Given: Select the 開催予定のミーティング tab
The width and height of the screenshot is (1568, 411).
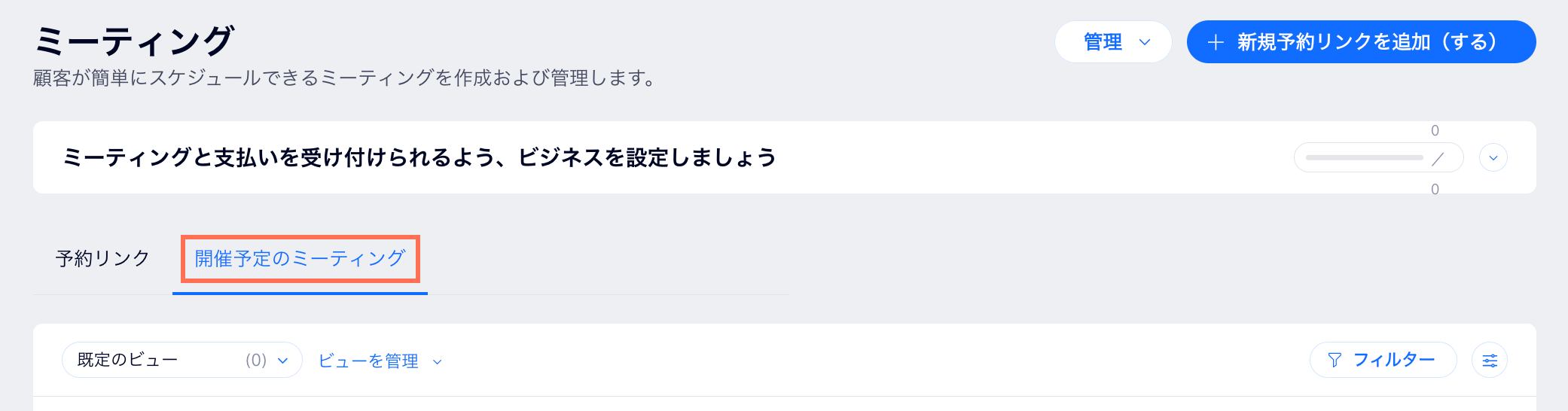Looking at the screenshot, I should 300,259.
